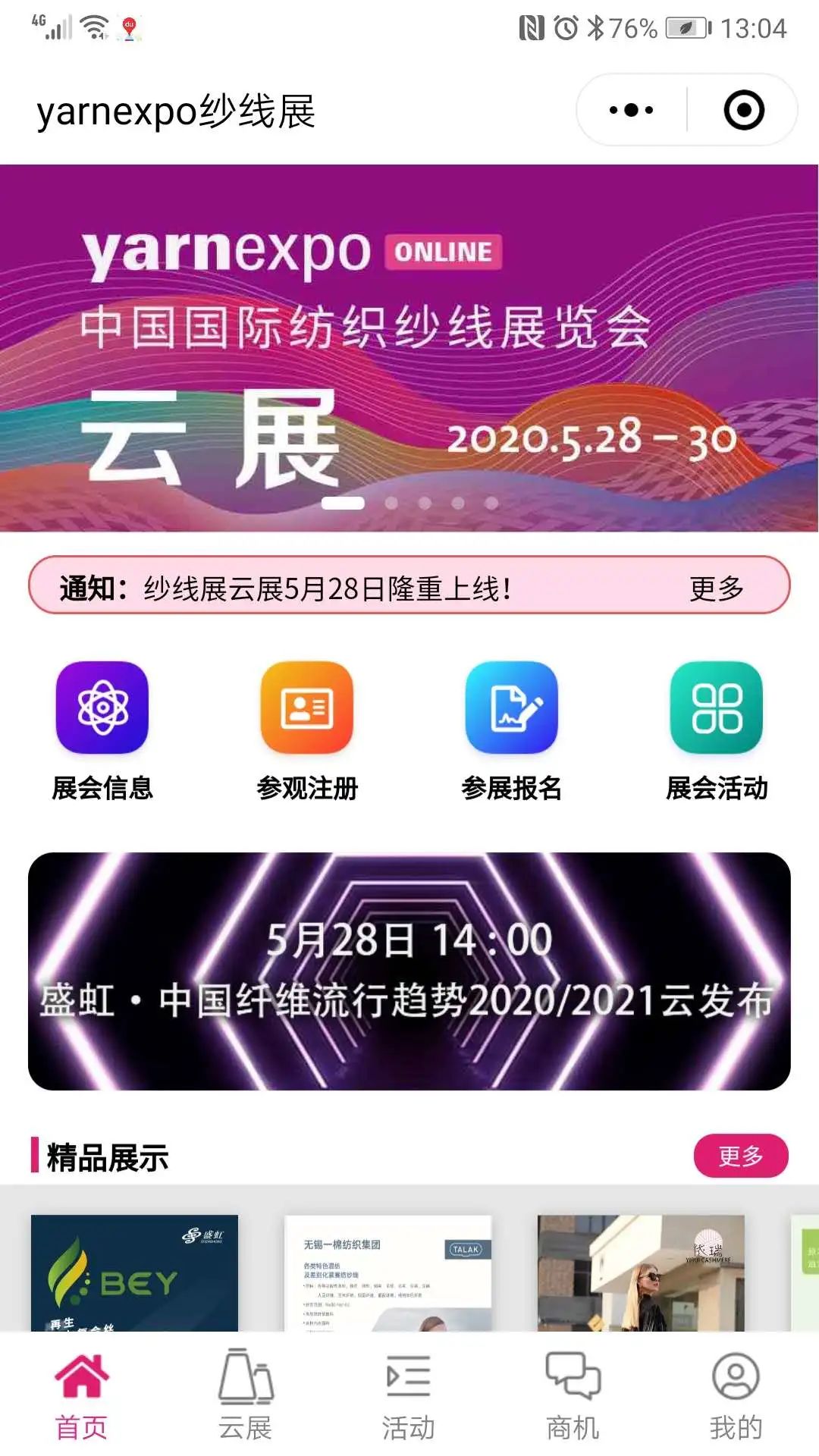The image size is (819, 1456).
Task: Switch to the 云展 tab
Action: [x=246, y=1395]
